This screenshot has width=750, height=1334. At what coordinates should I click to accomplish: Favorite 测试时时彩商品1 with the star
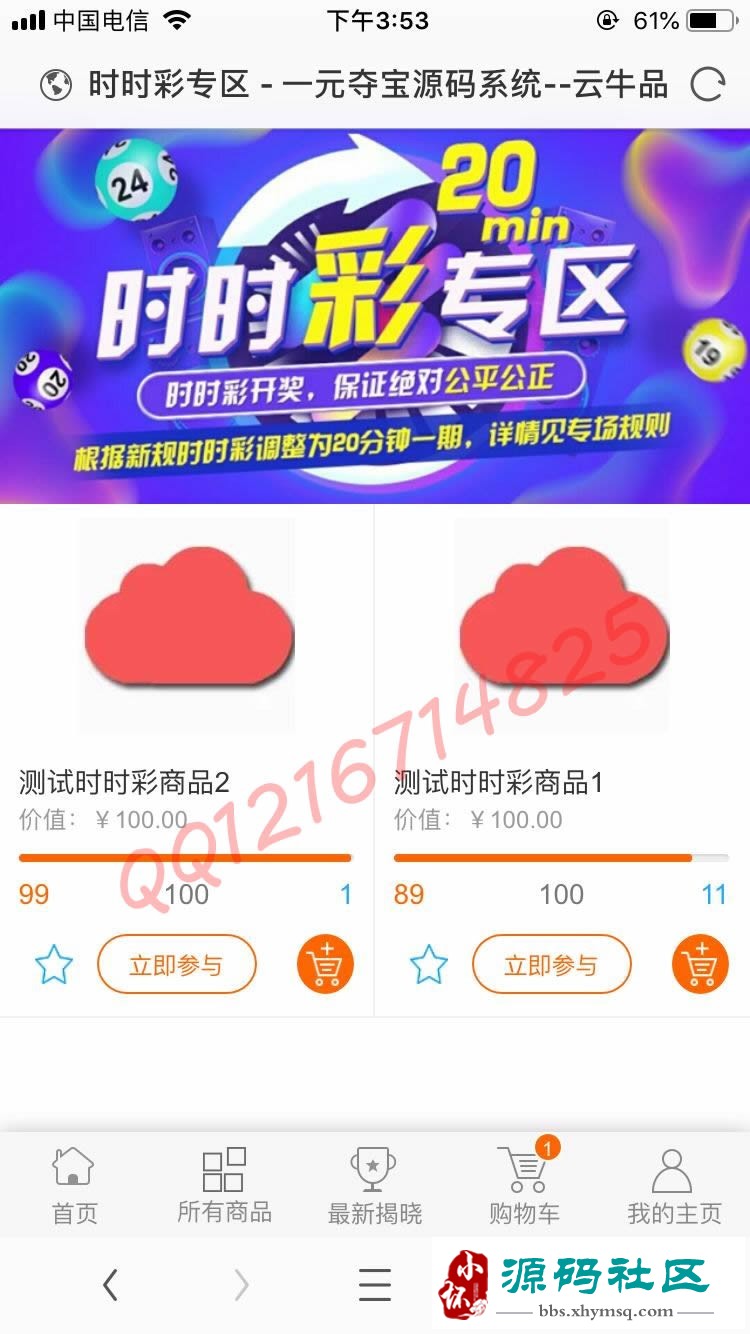[x=429, y=965]
